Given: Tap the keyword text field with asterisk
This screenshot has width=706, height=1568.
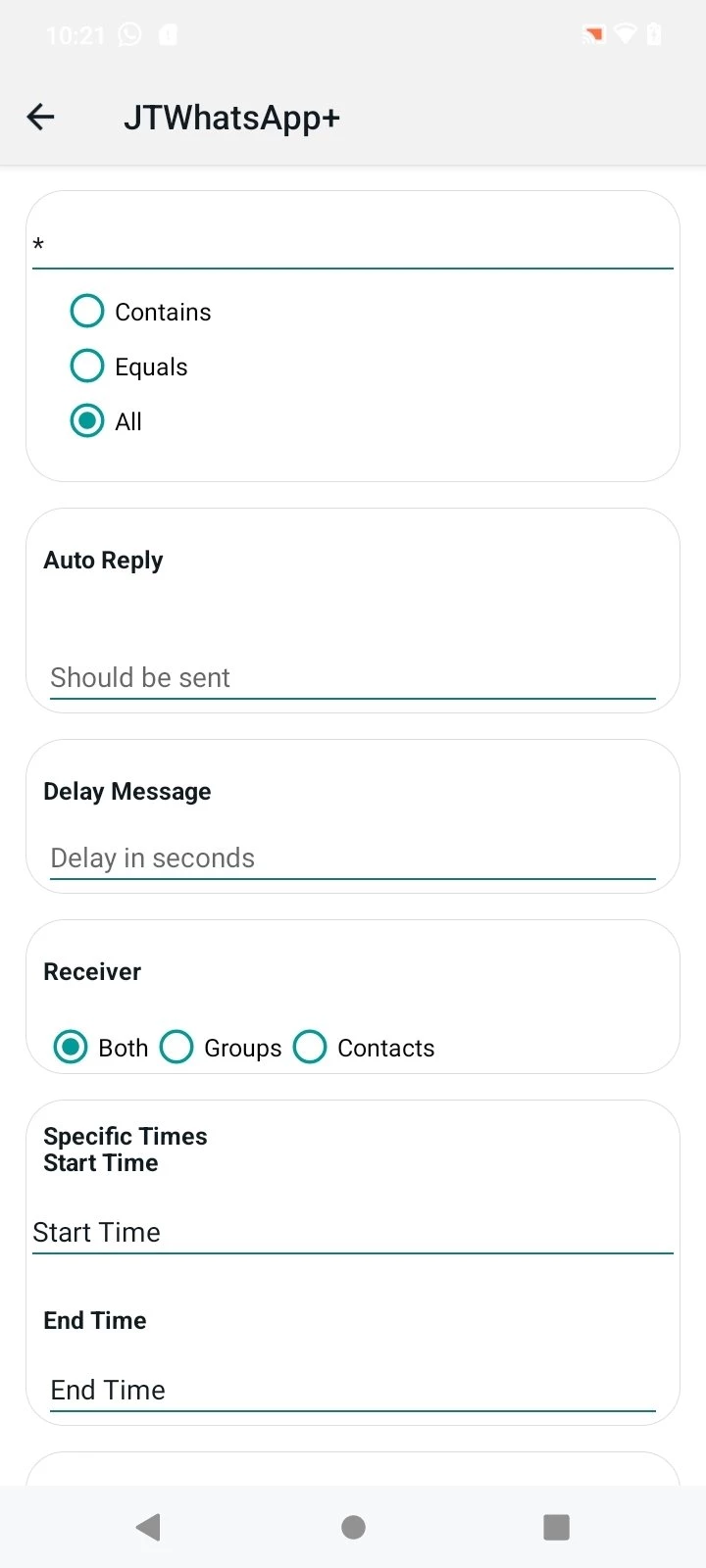Looking at the screenshot, I should pos(353,245).
